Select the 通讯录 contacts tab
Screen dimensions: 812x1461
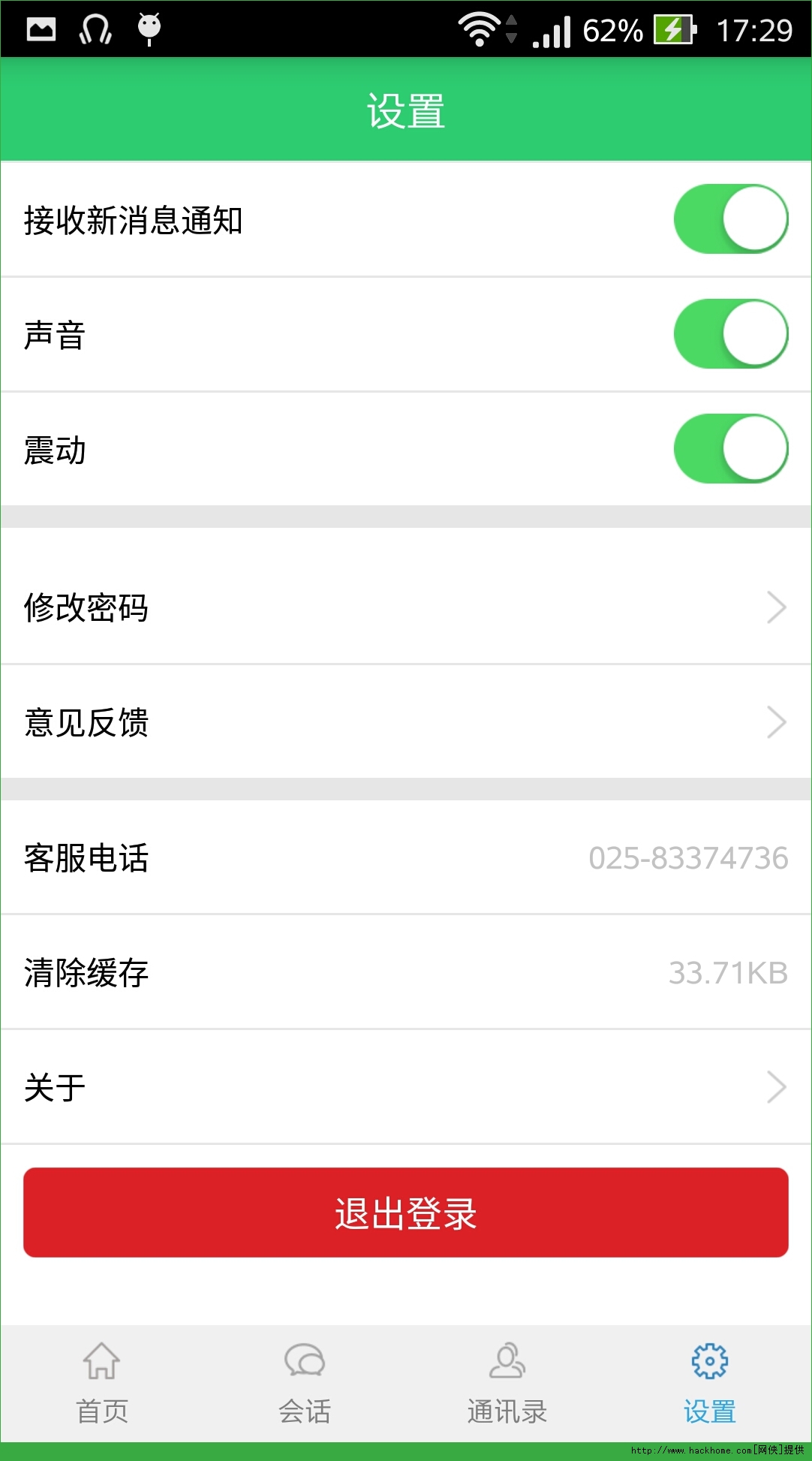click(x=507, y=1383)
